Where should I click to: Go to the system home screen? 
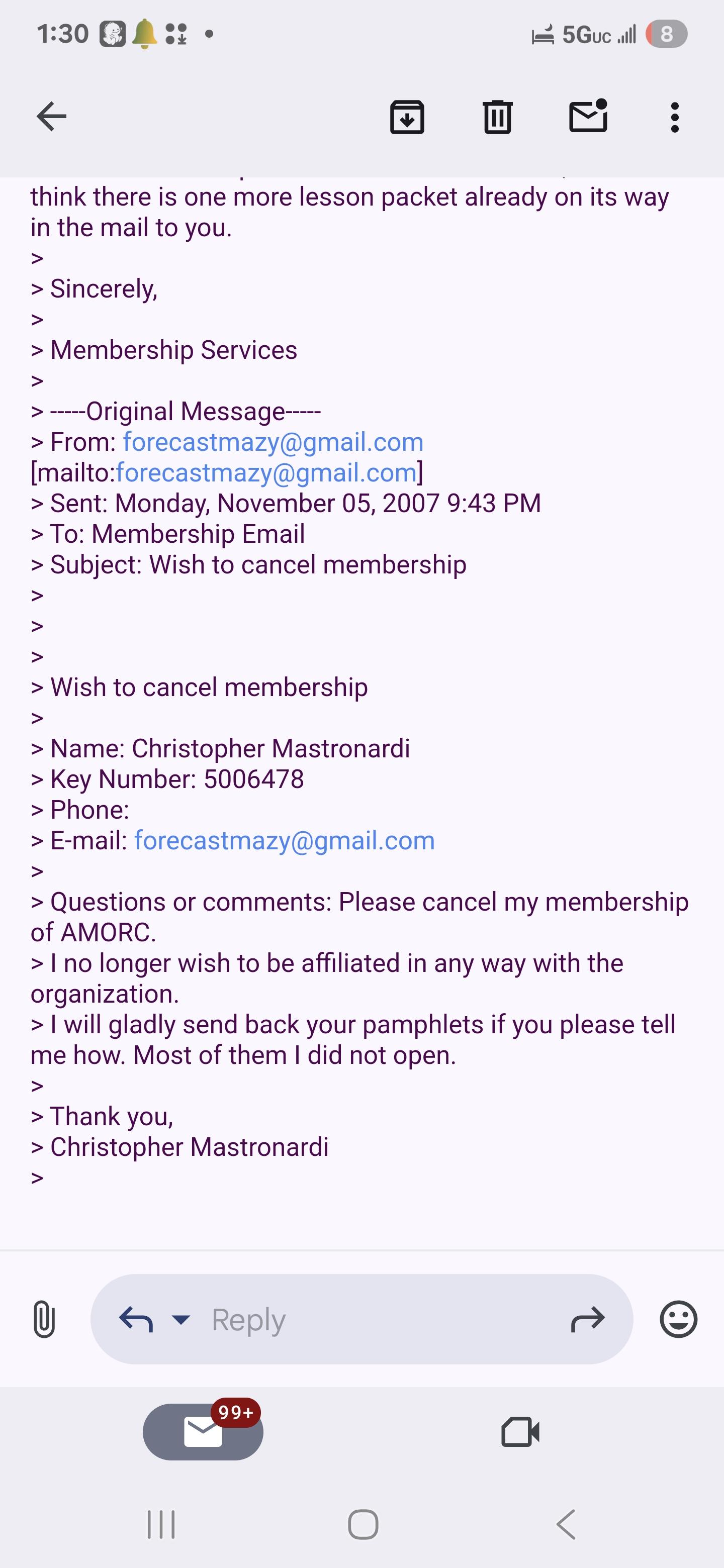point(363,1524)
